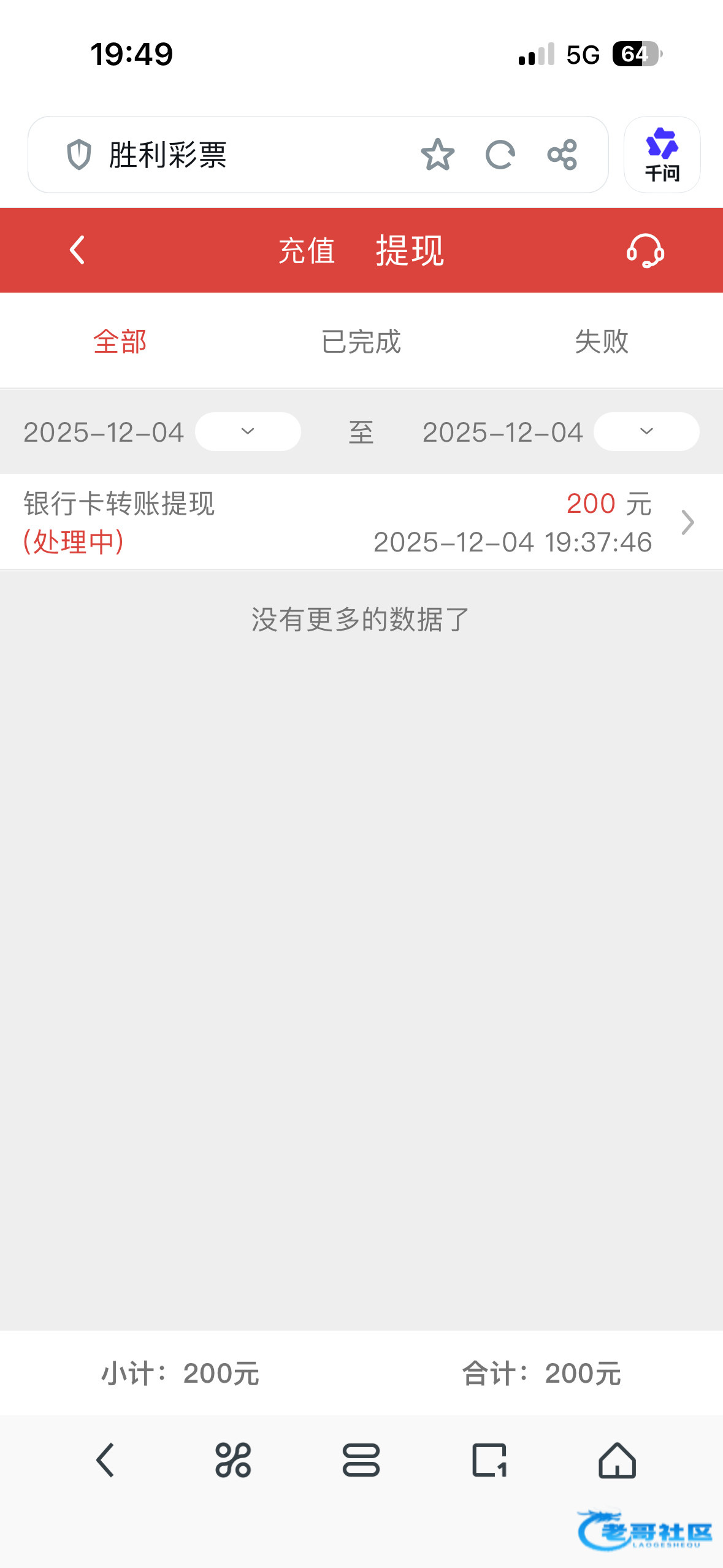Go to the browser home page
The height and width of the screenshot is (1568, 723).
[x=617, y=1460]
